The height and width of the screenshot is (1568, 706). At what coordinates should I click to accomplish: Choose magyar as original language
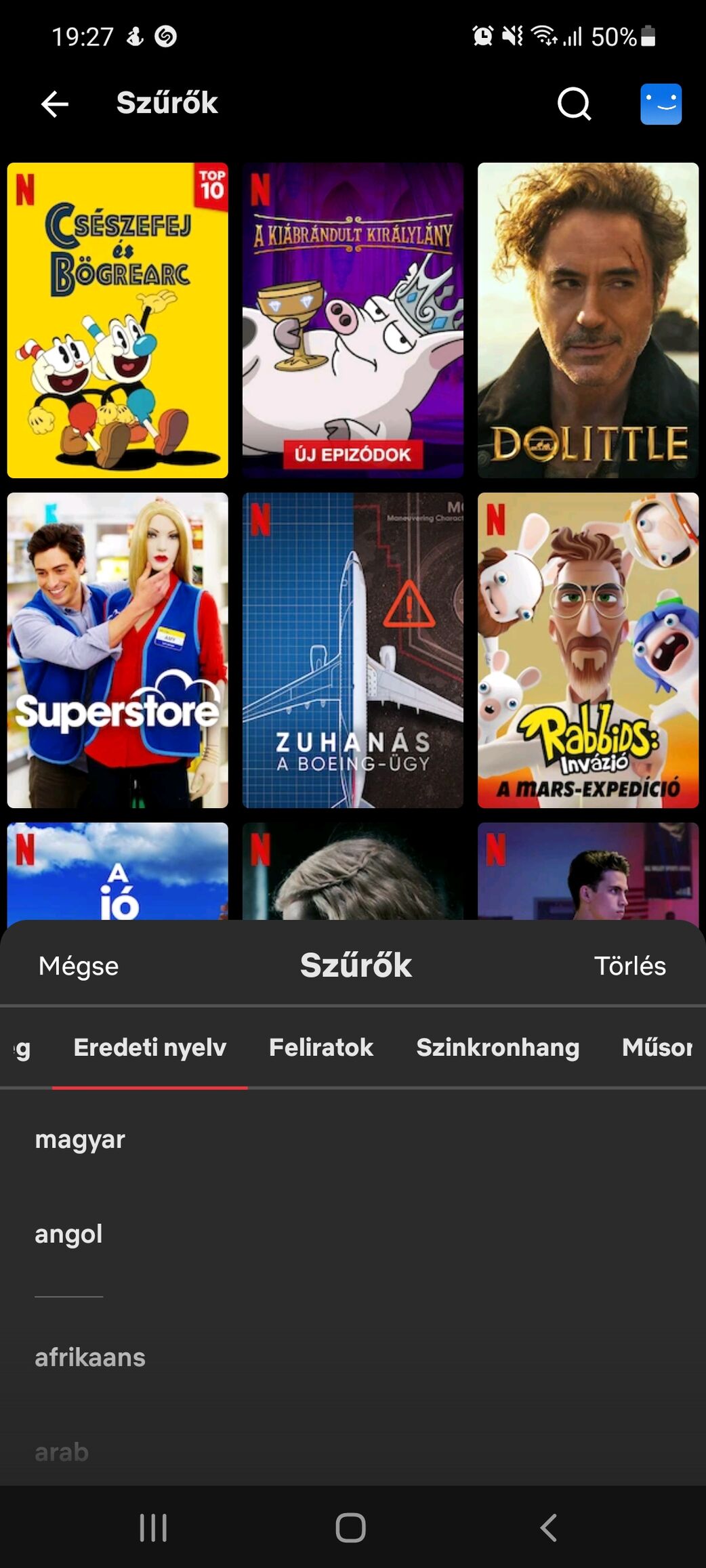coord(80,1139)
